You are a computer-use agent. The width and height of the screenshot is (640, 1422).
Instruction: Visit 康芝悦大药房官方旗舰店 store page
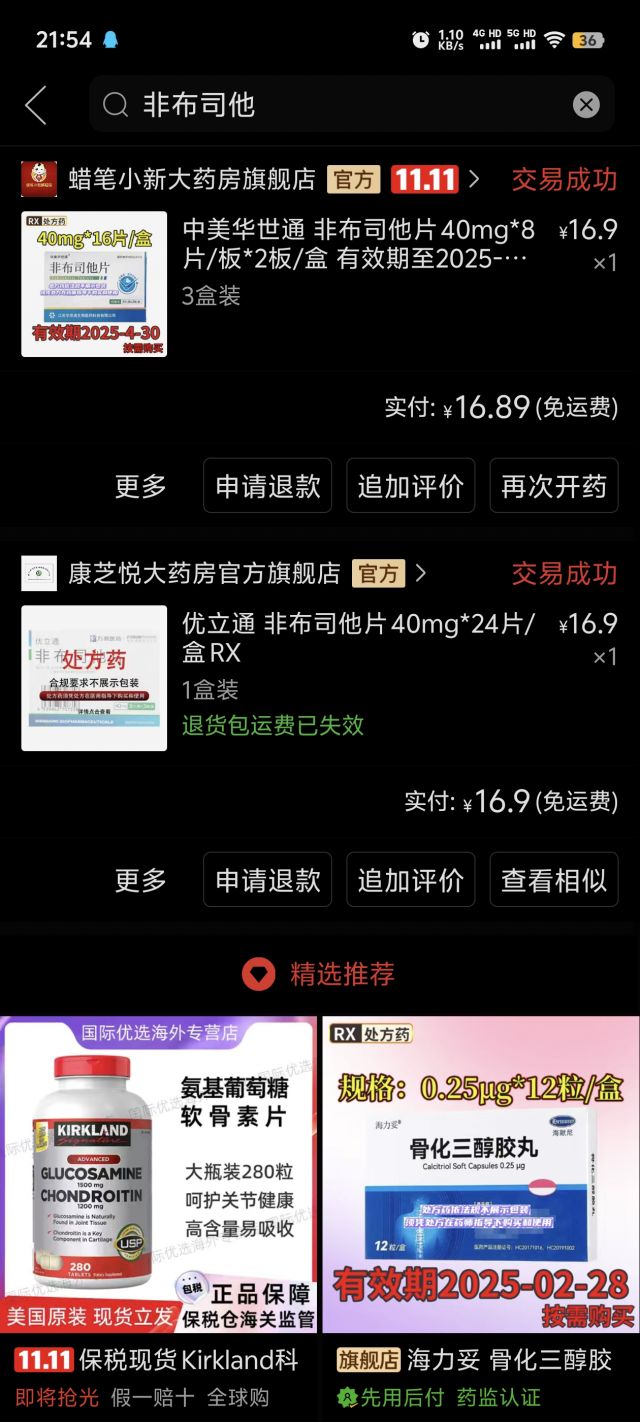(205, 574)
